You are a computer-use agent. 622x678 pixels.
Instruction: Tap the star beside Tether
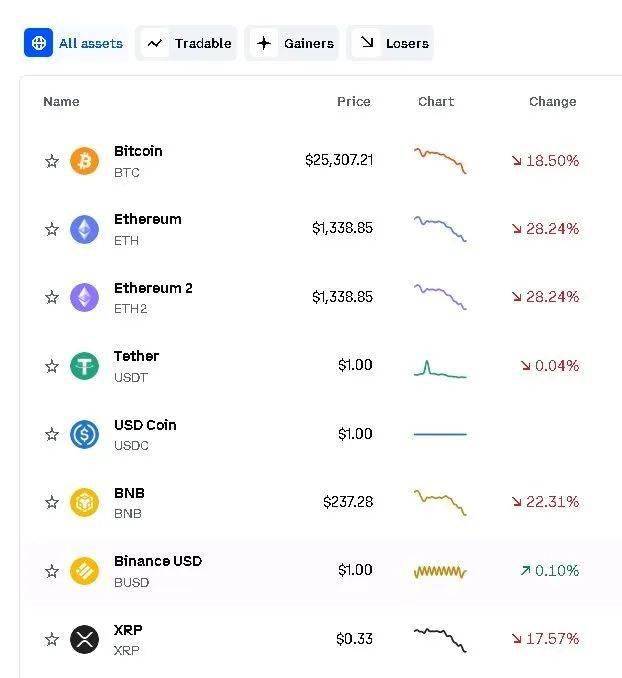[x=52, y=367]
